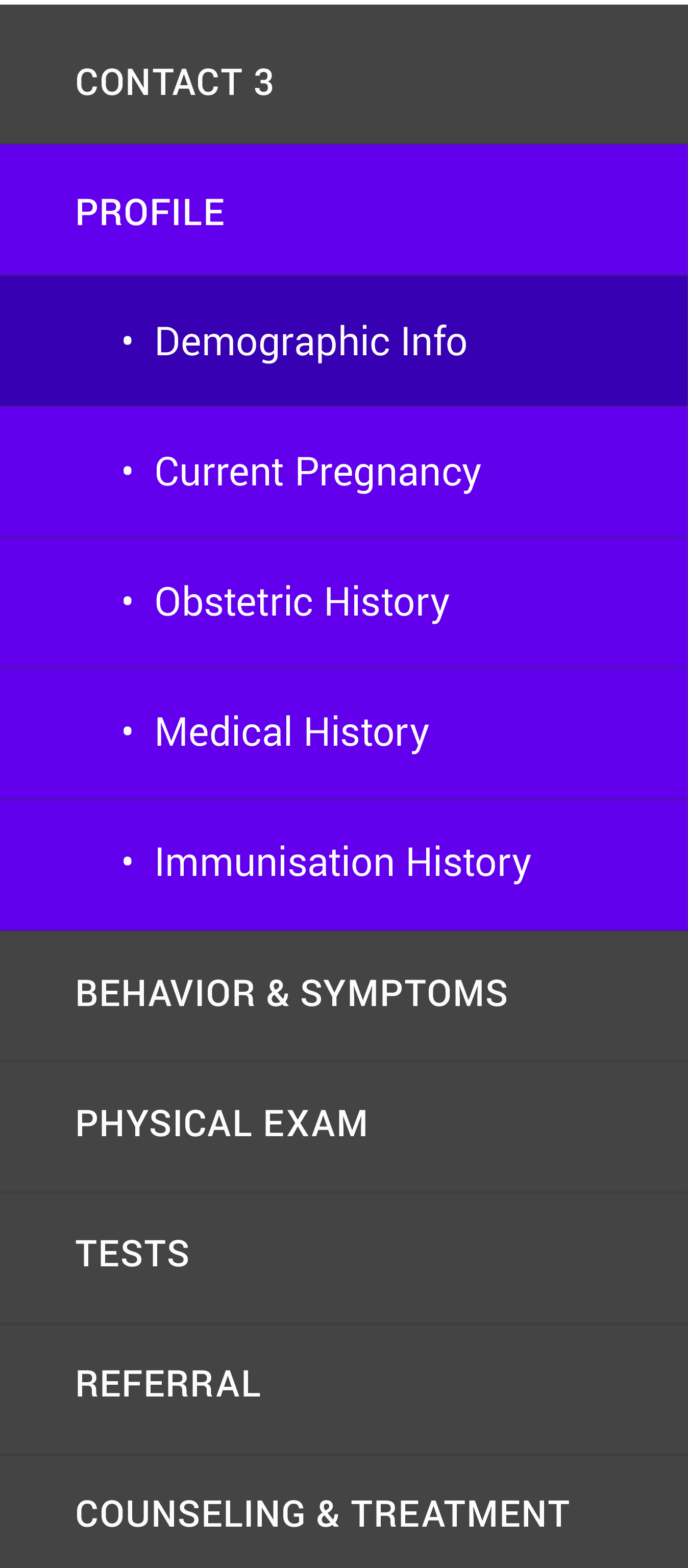The image size is (688, 1568).
Task: Open Demographic Info
Action: (x=310, y=341)
